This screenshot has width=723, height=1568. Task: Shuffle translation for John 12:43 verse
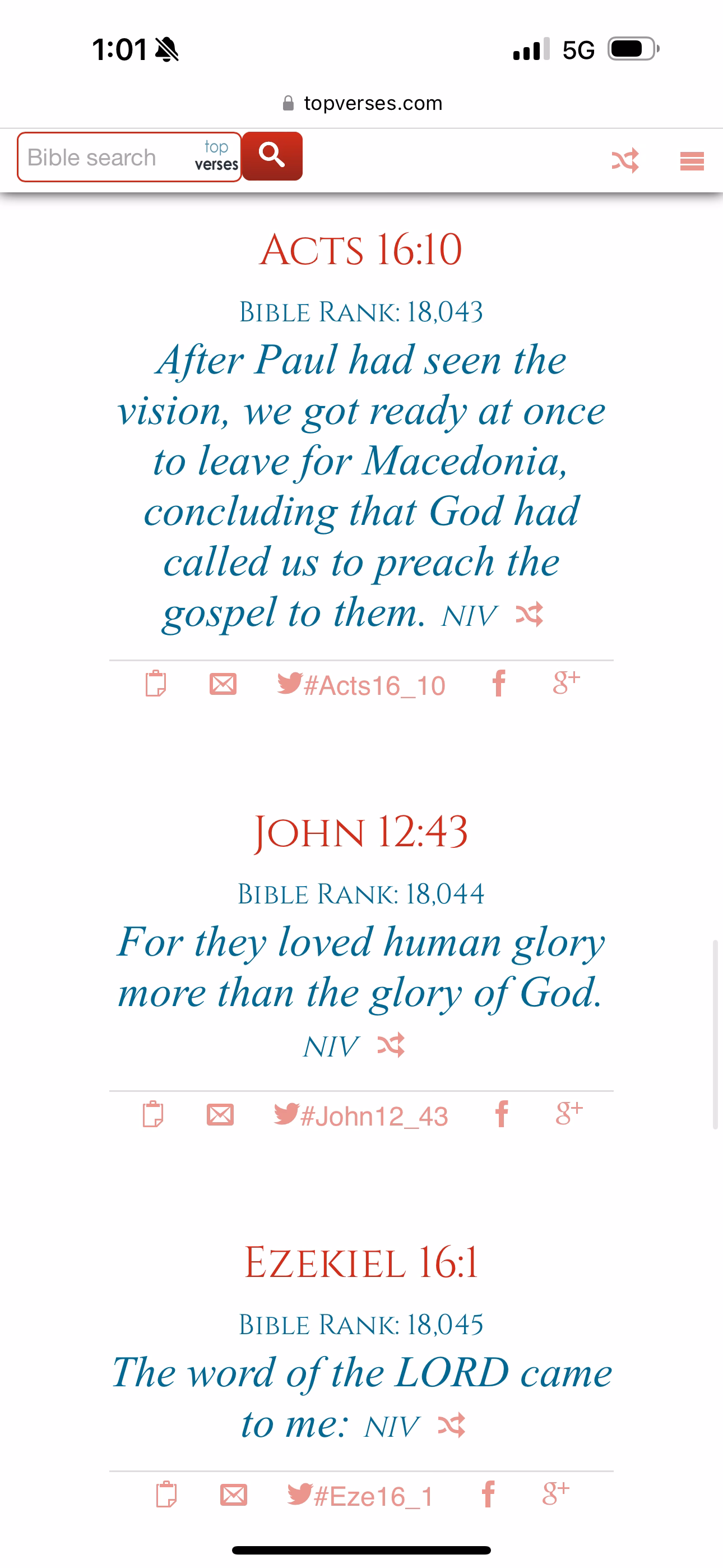point(391,1046)
